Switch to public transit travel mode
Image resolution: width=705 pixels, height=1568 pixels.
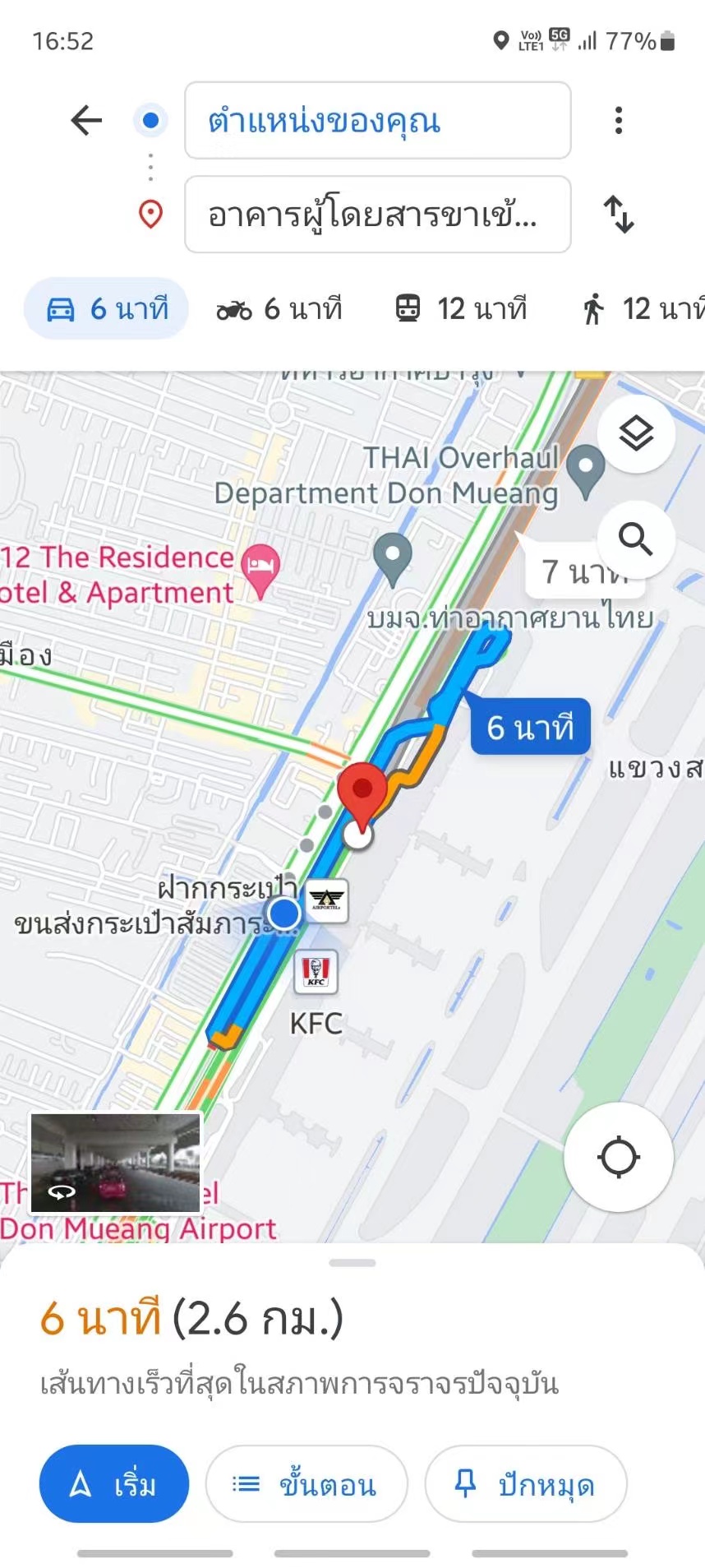point(461,309)
